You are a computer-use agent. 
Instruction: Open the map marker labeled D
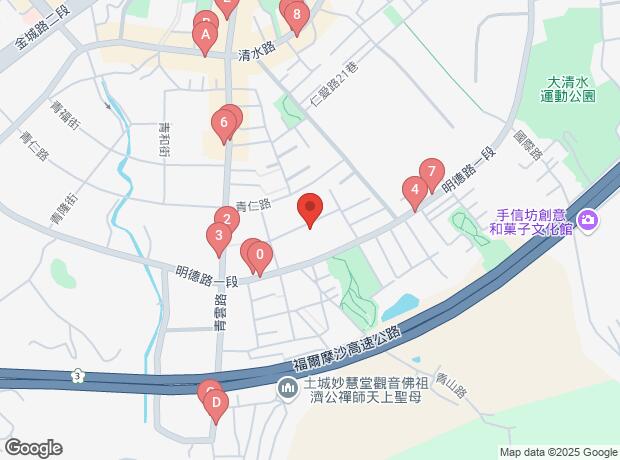click(x=215, y=404)
